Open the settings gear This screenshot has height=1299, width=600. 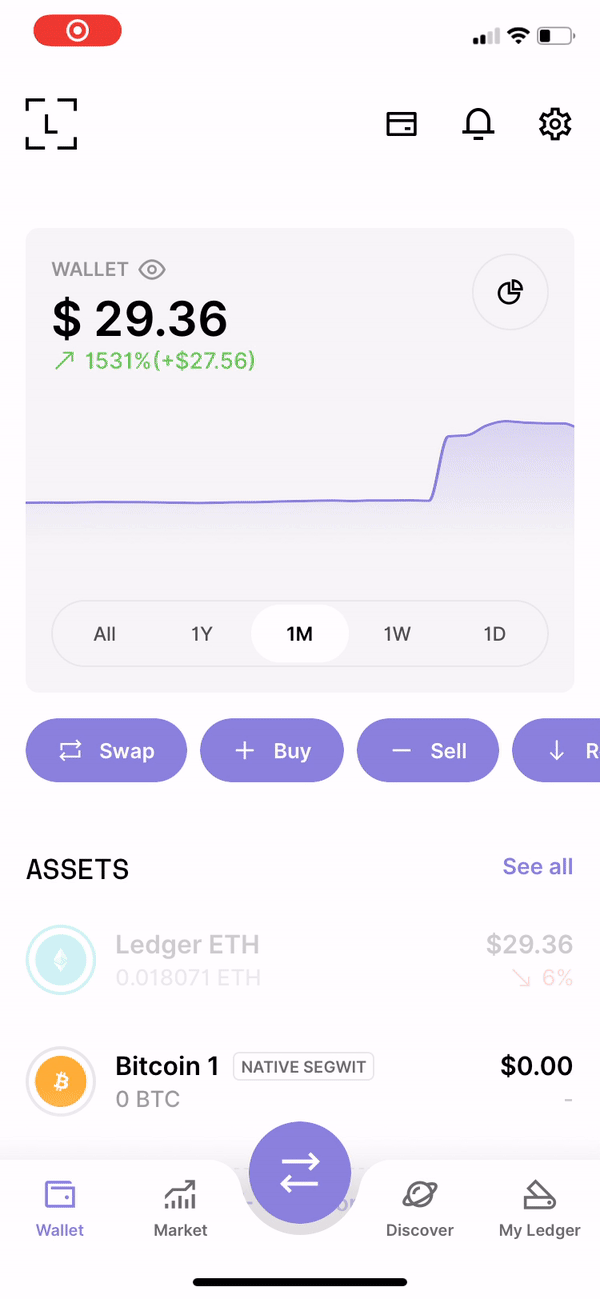pos(555,124)
